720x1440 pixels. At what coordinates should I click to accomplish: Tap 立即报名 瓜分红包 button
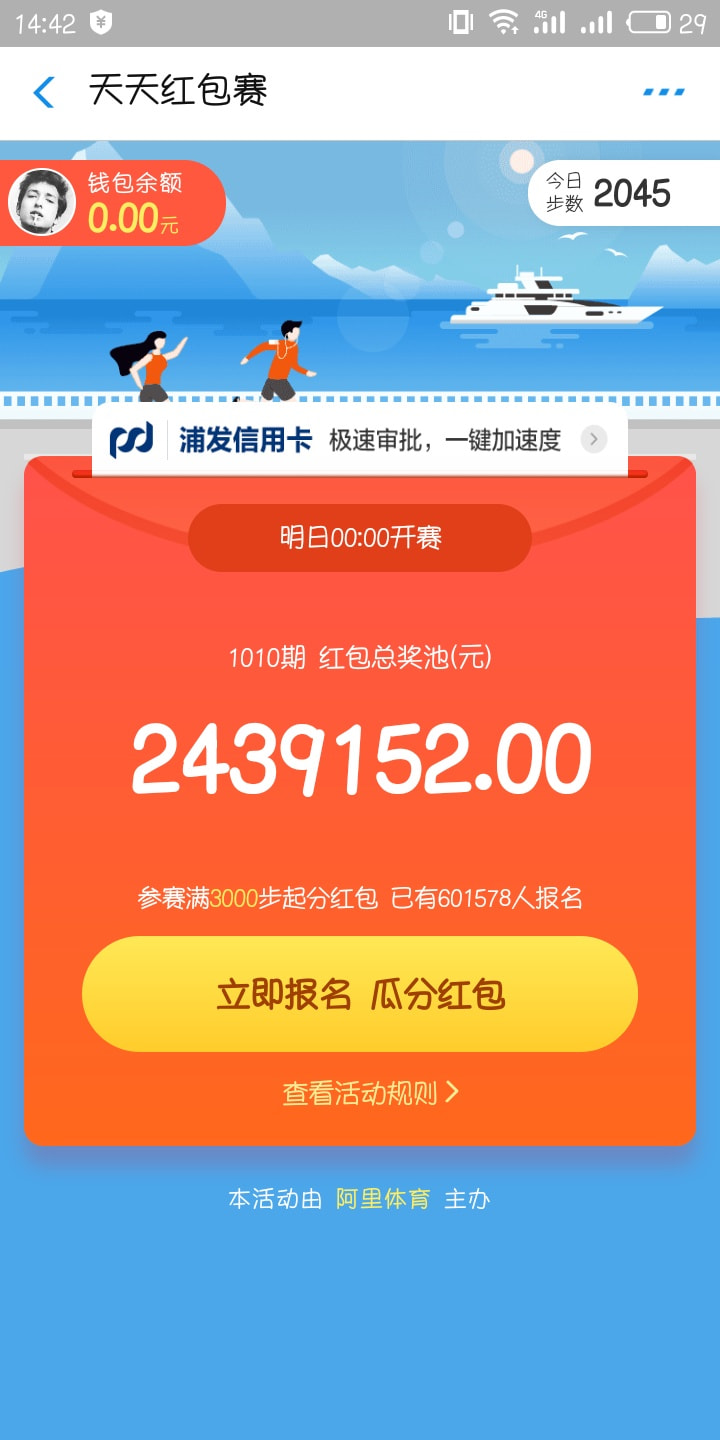[360, 994]
